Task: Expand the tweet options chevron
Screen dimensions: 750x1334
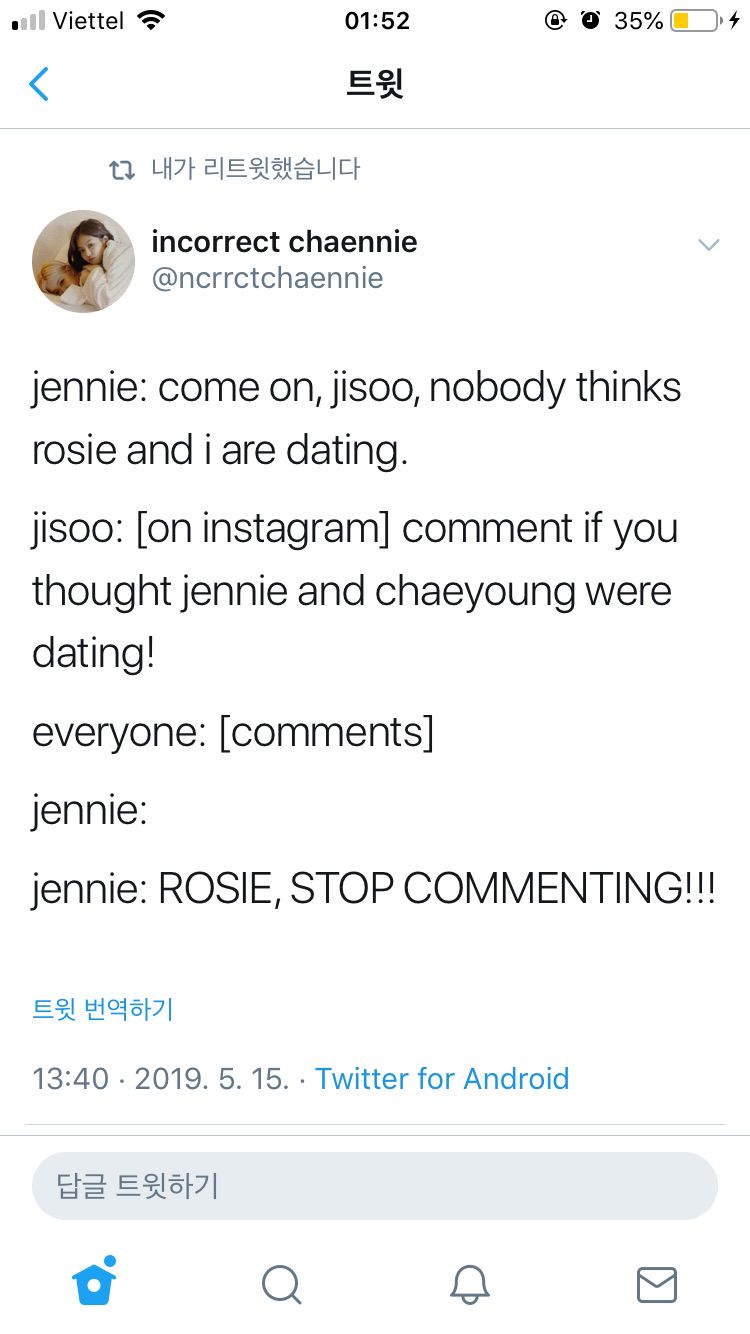Action: 708,245
